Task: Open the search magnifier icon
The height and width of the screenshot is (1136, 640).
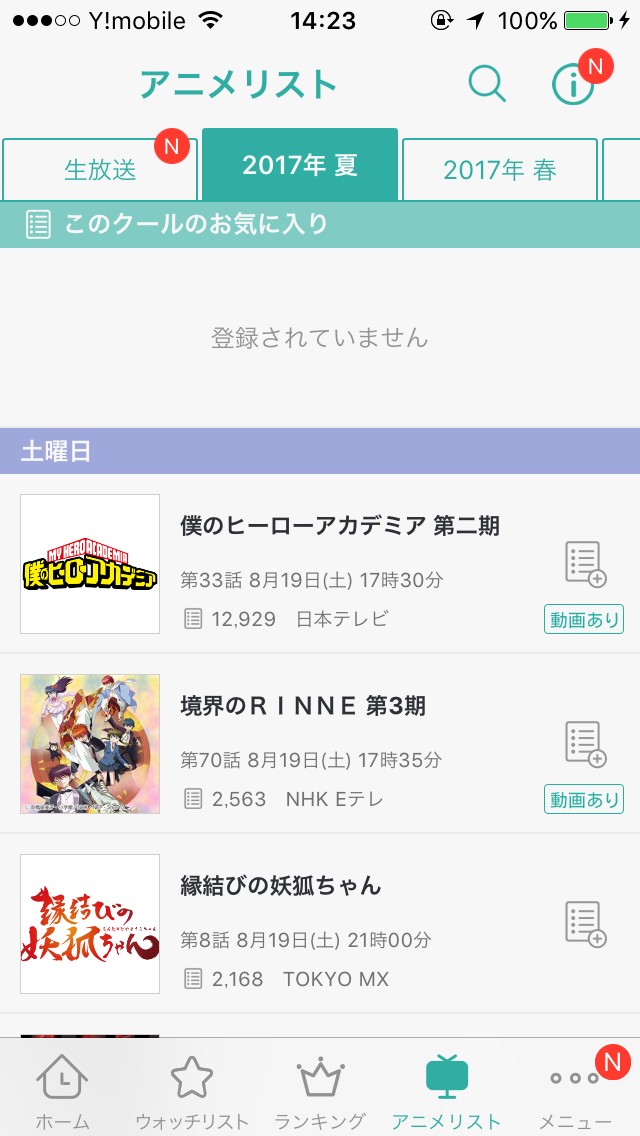Action: pyautogui.click(x=487, y=84)
